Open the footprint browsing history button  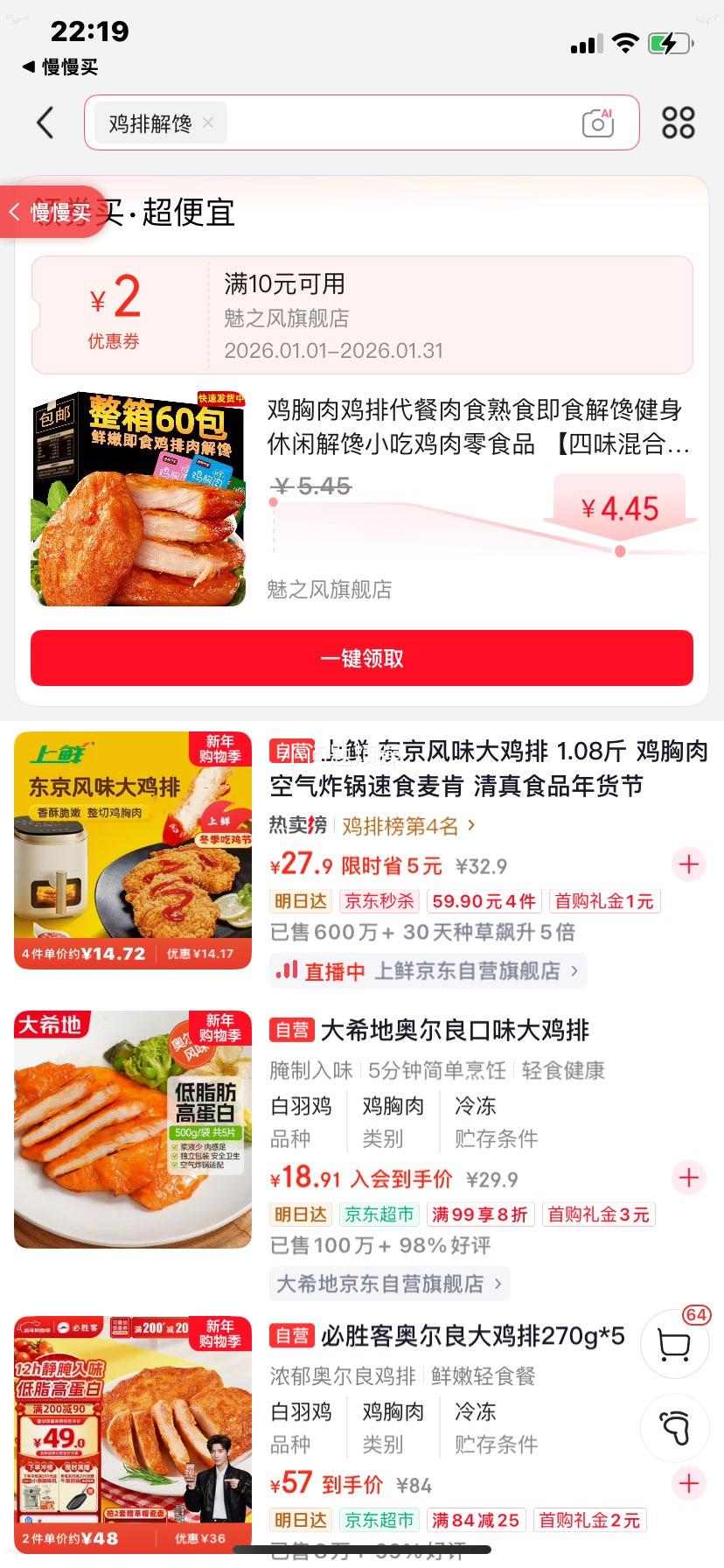tap(674, 1429)
